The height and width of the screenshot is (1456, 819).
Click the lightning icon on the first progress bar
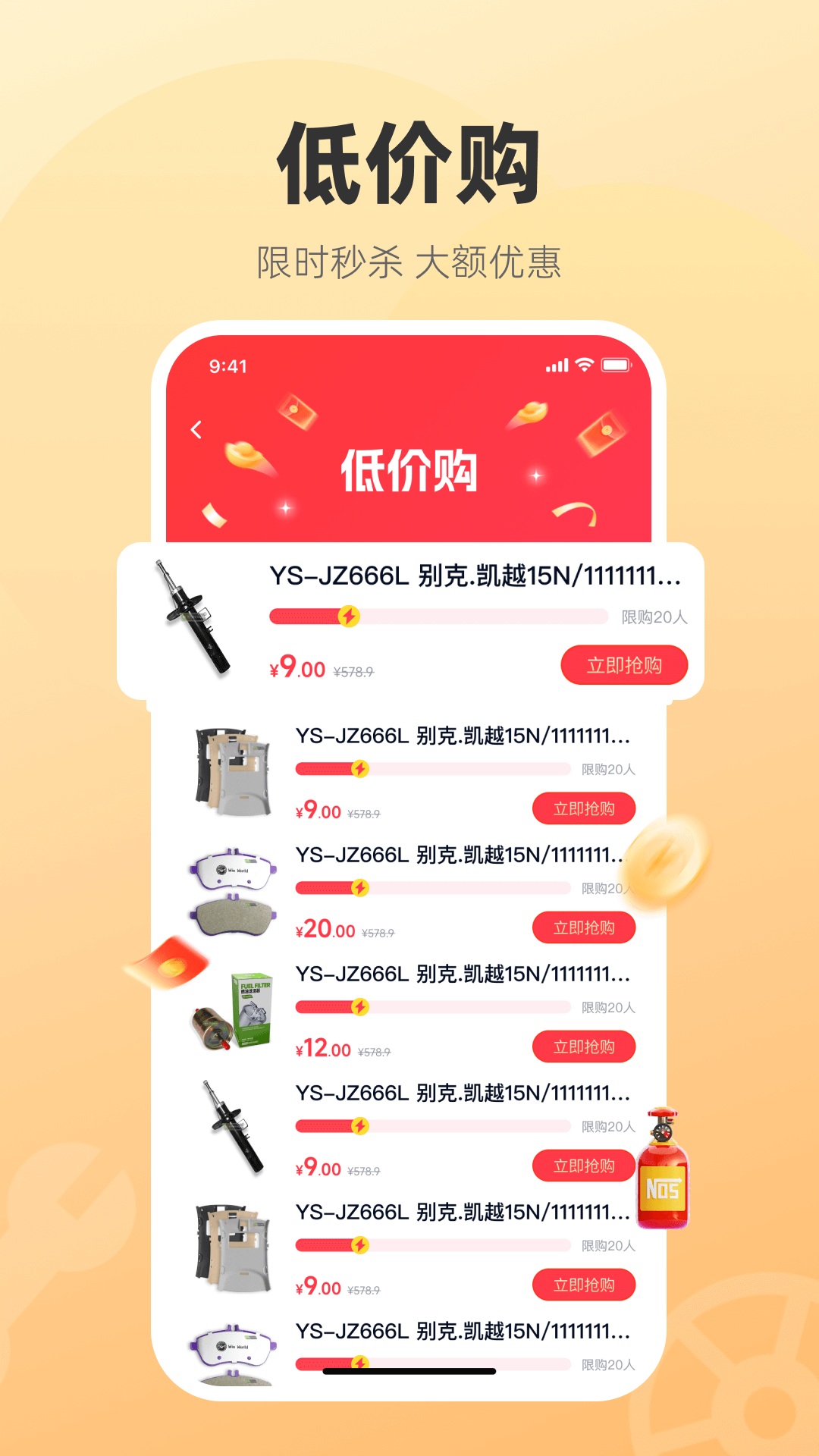pos(347,617)
